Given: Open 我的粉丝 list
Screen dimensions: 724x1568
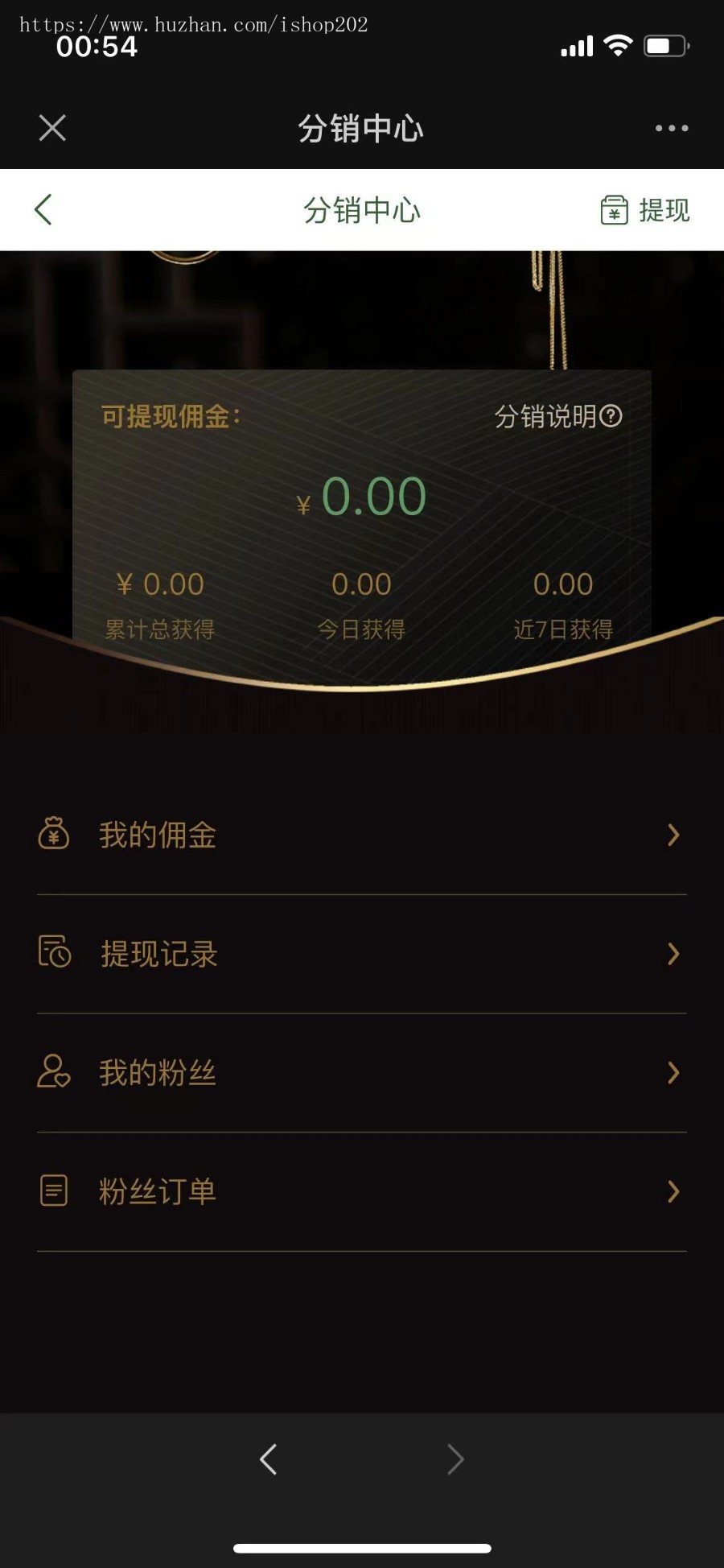Looking at the screenshot, I should (362, 1073).
